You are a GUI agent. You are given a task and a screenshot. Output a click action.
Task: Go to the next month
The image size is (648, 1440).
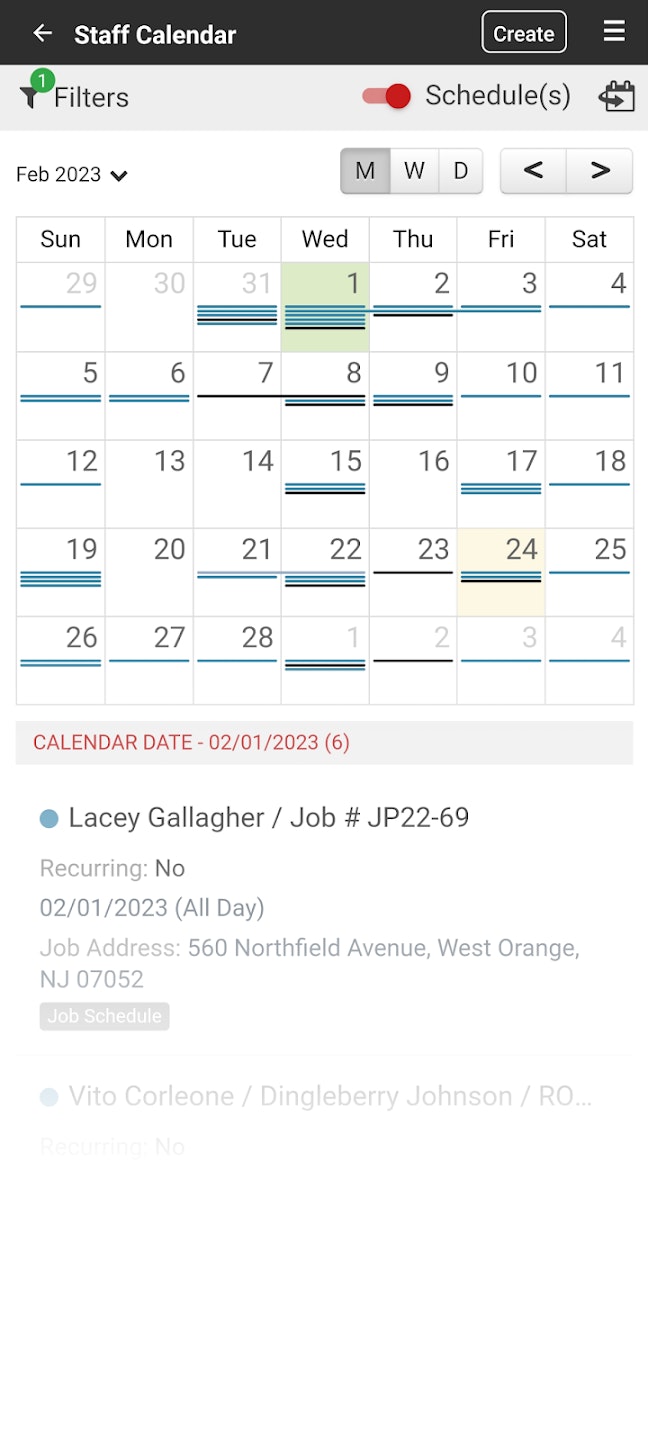599,171
